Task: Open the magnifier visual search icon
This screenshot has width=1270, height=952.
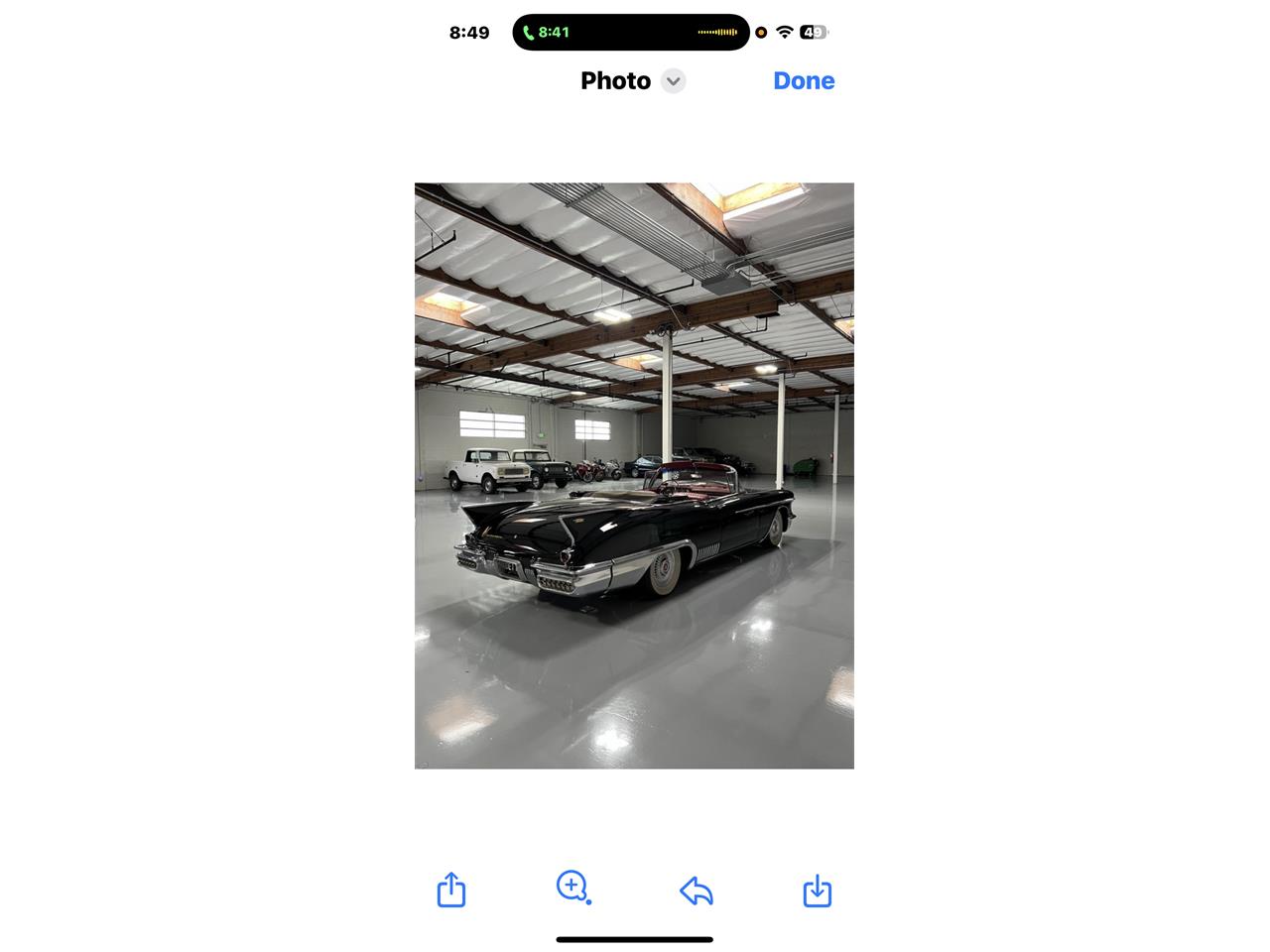Action: 573,888
